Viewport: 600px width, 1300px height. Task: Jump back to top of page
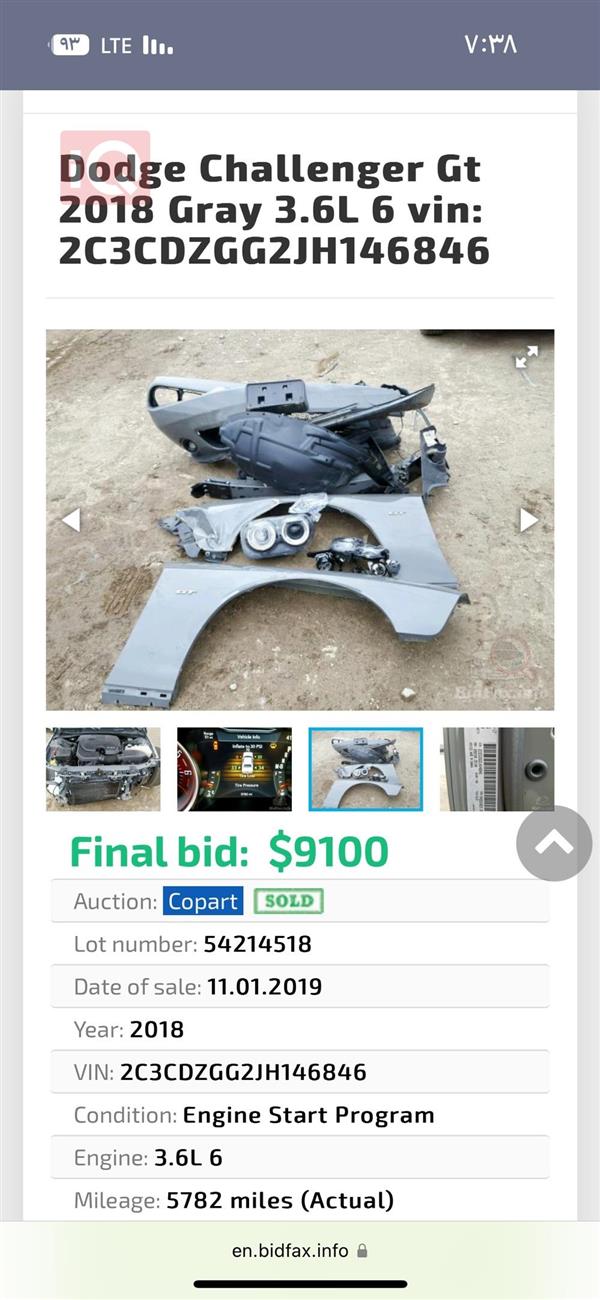click(x=554, y=843)
